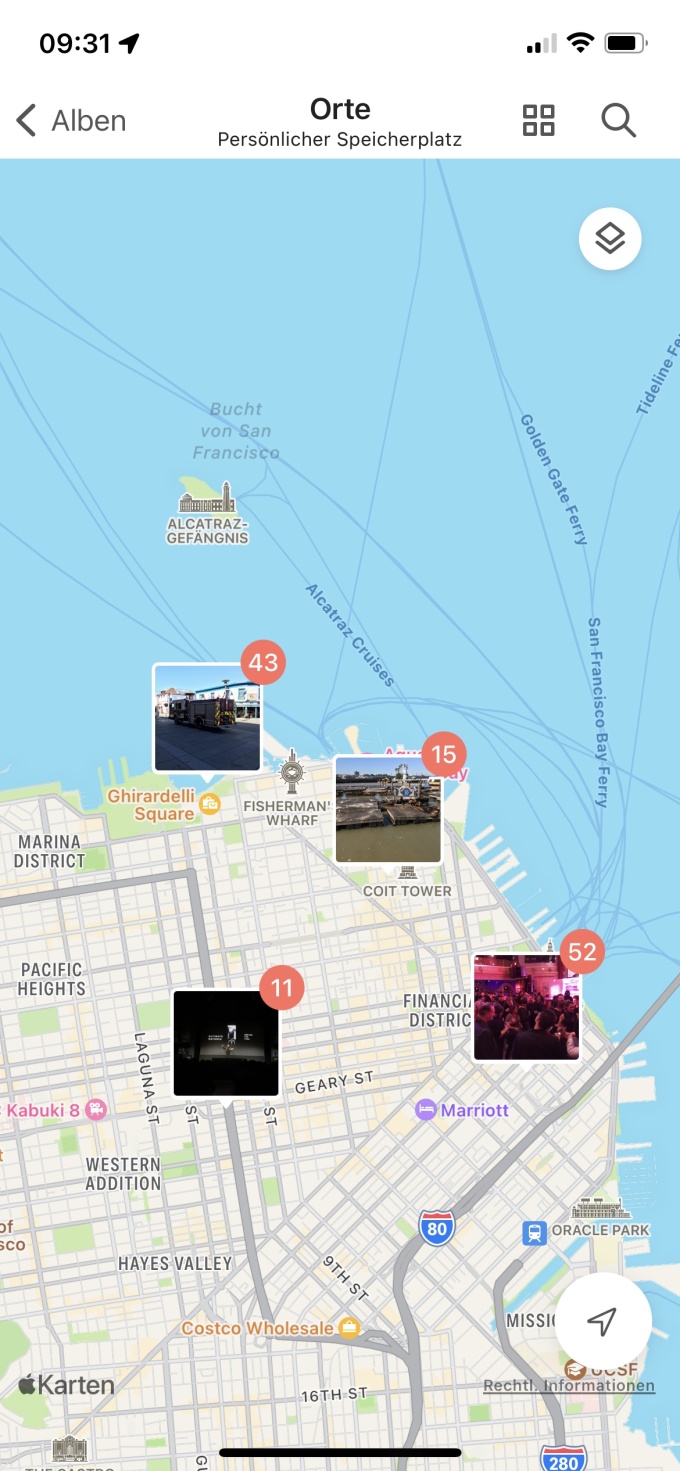Open the map layers button
The image size is (680, 1471).
pos(610,238)
